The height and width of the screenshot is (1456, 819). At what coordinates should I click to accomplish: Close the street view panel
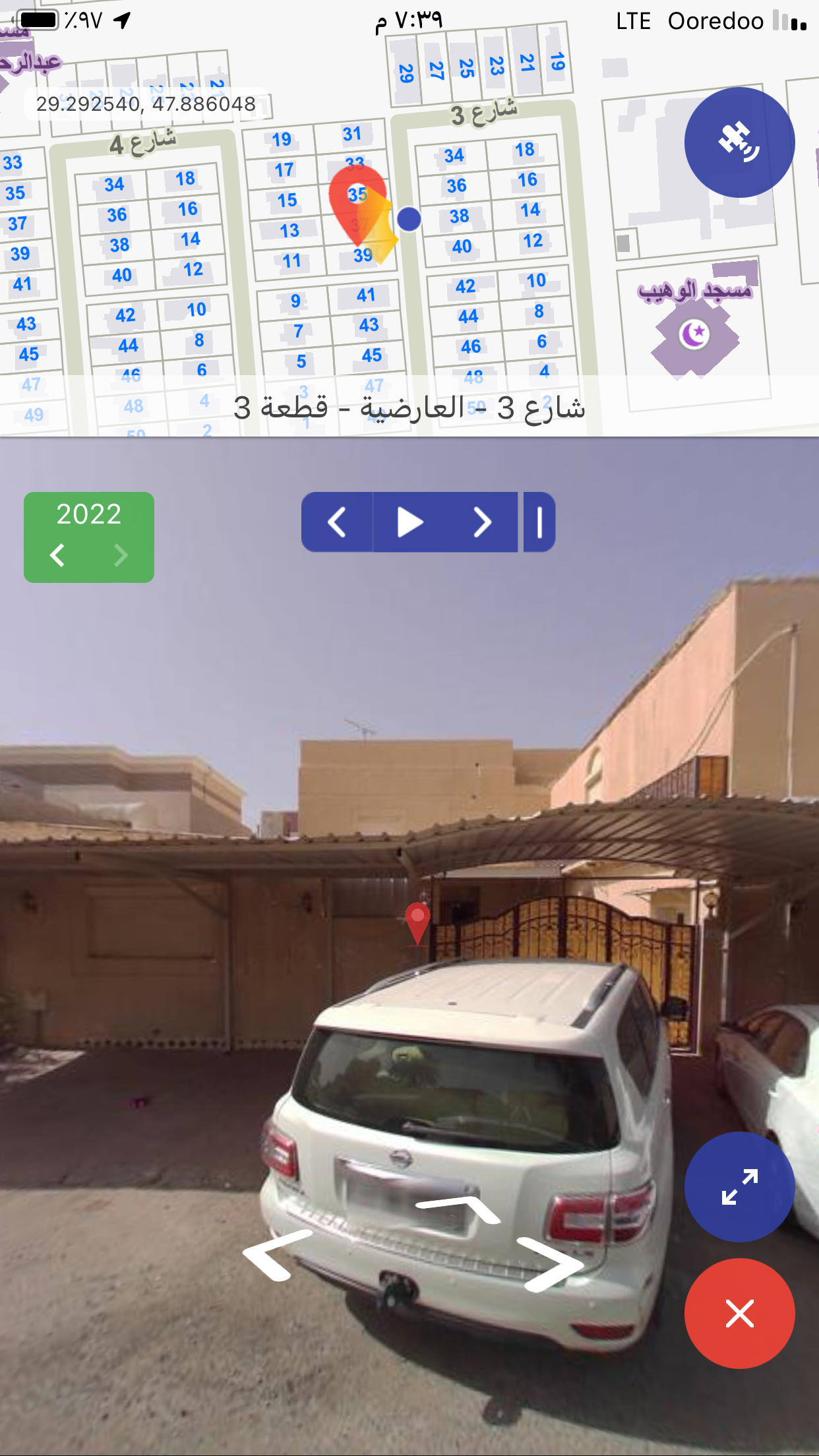739,1313
